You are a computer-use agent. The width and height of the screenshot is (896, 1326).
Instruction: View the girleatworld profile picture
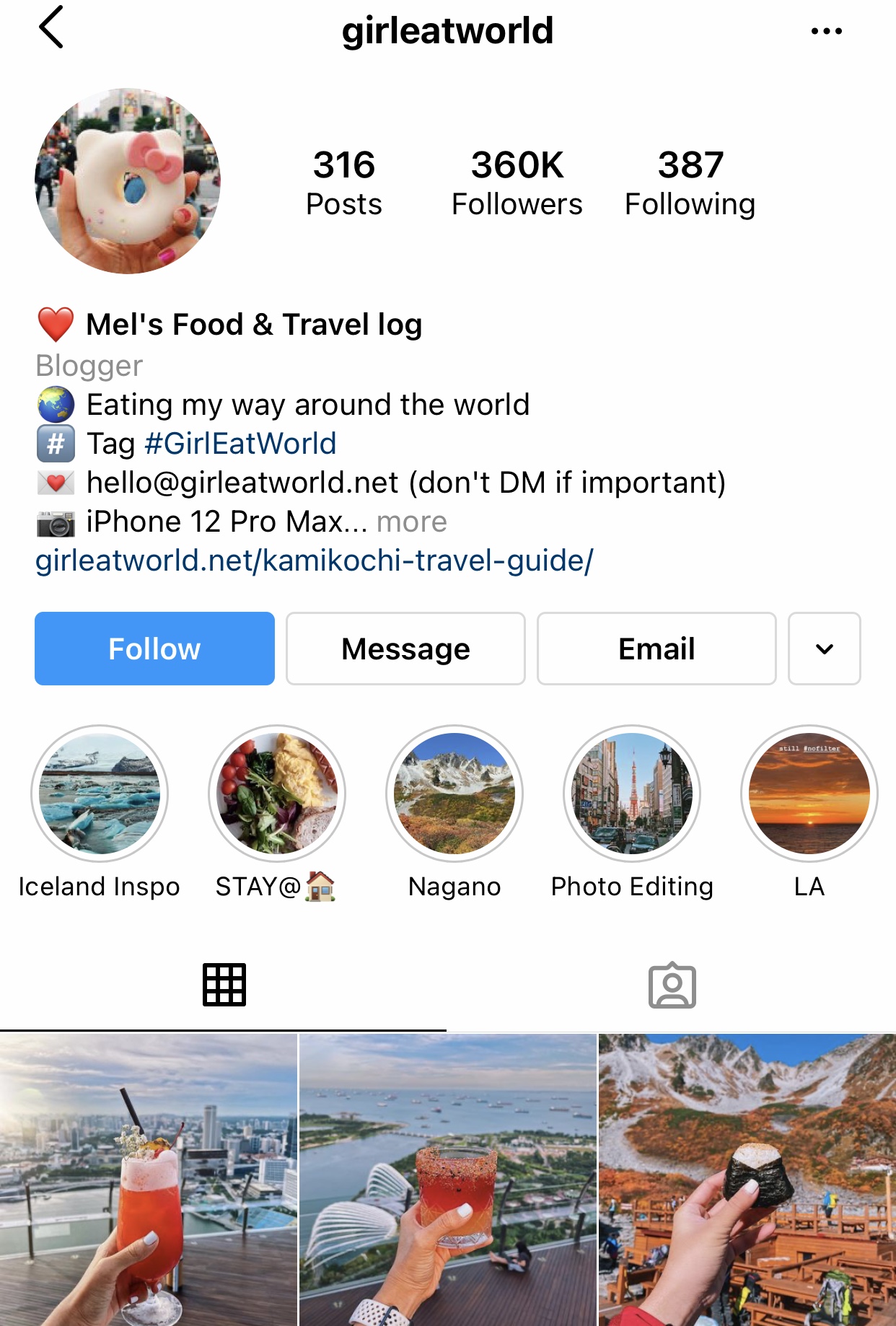[x=128, y=181]
